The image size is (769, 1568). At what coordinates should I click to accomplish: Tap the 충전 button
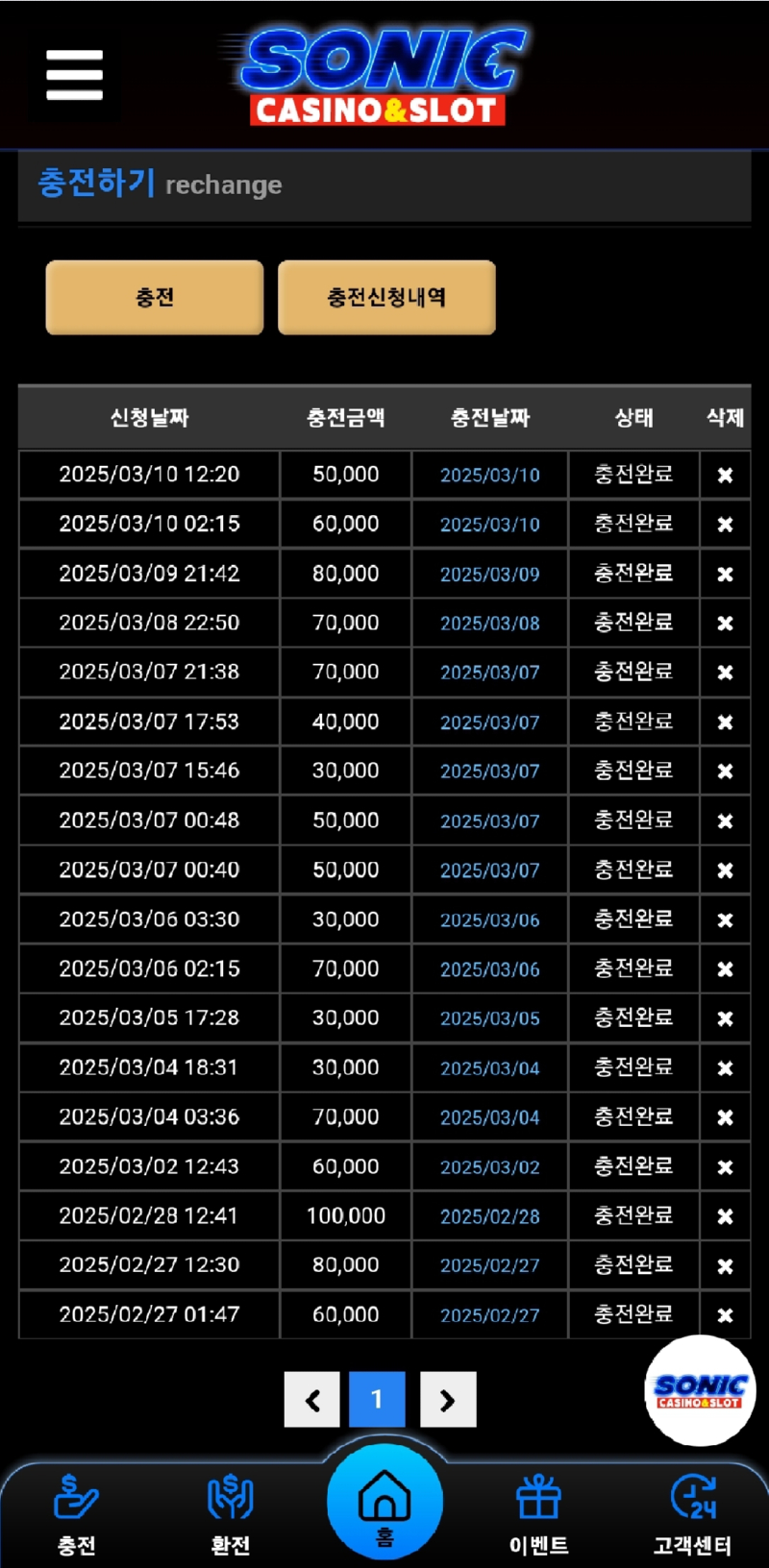[x=155, y=297]
